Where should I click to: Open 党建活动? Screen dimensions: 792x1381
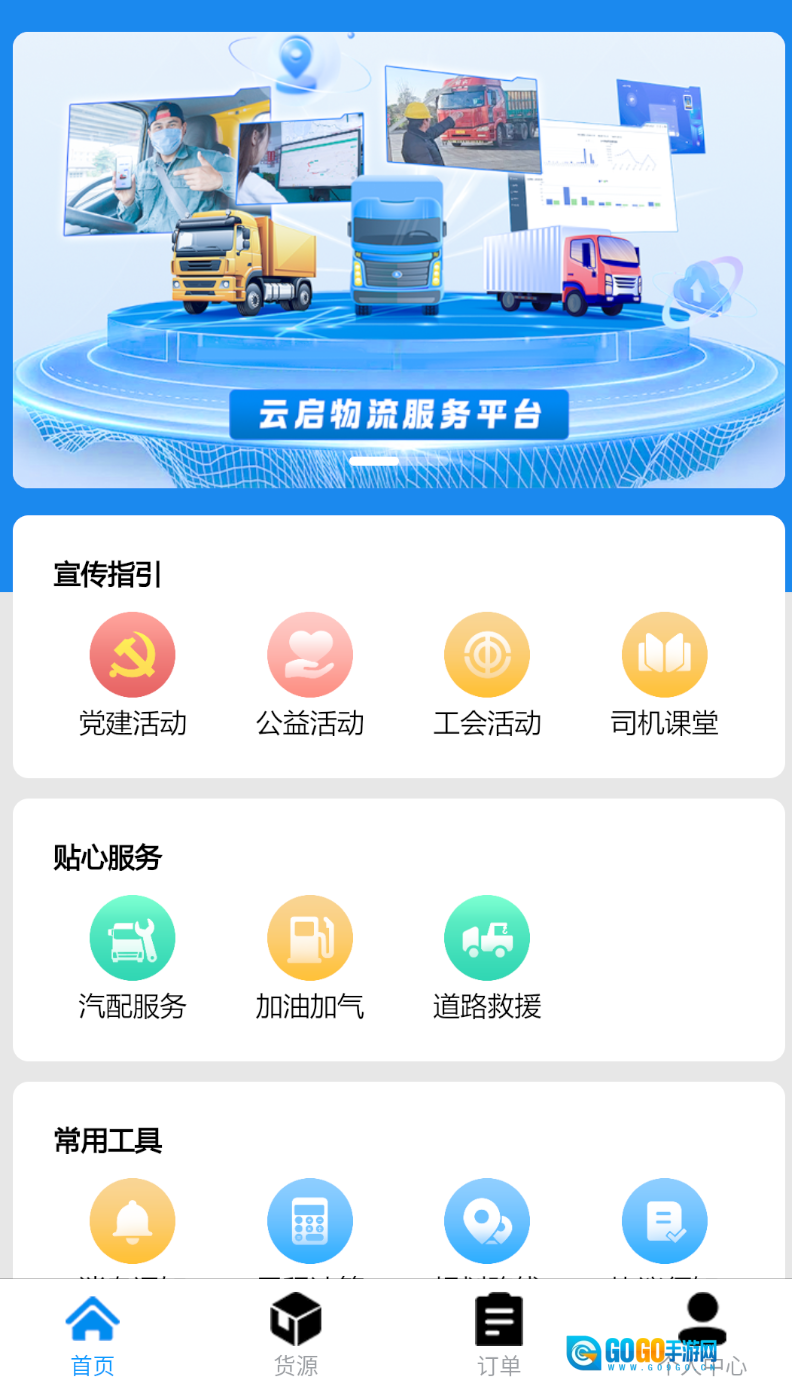[x=133, y=655]
